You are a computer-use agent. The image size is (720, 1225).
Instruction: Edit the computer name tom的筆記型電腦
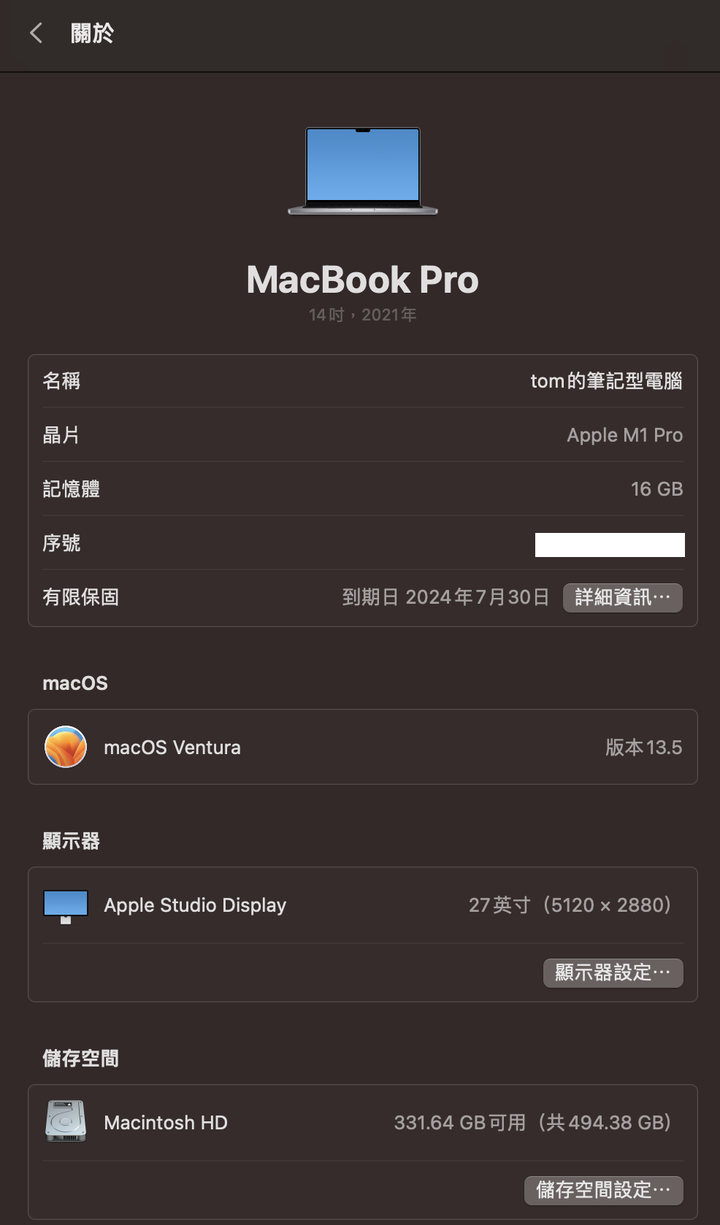(606, 381)
